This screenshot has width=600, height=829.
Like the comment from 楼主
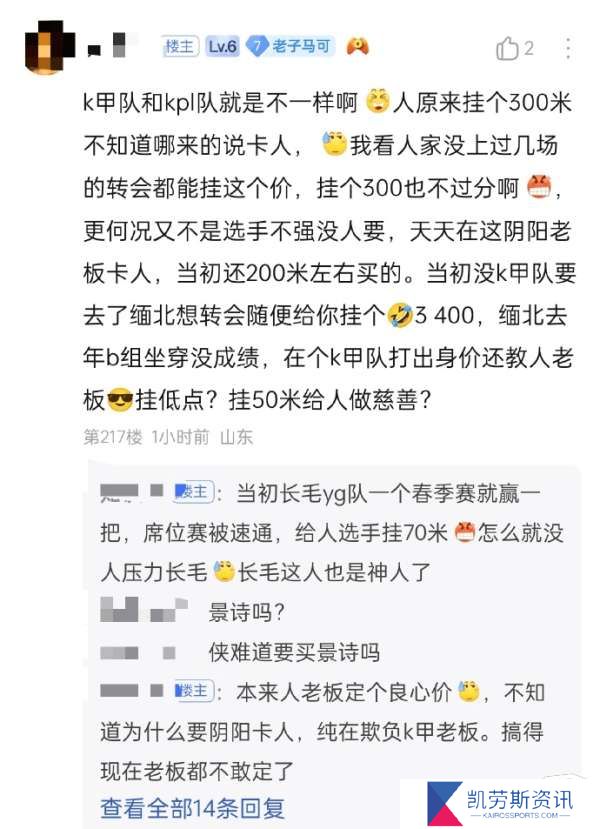509,48
